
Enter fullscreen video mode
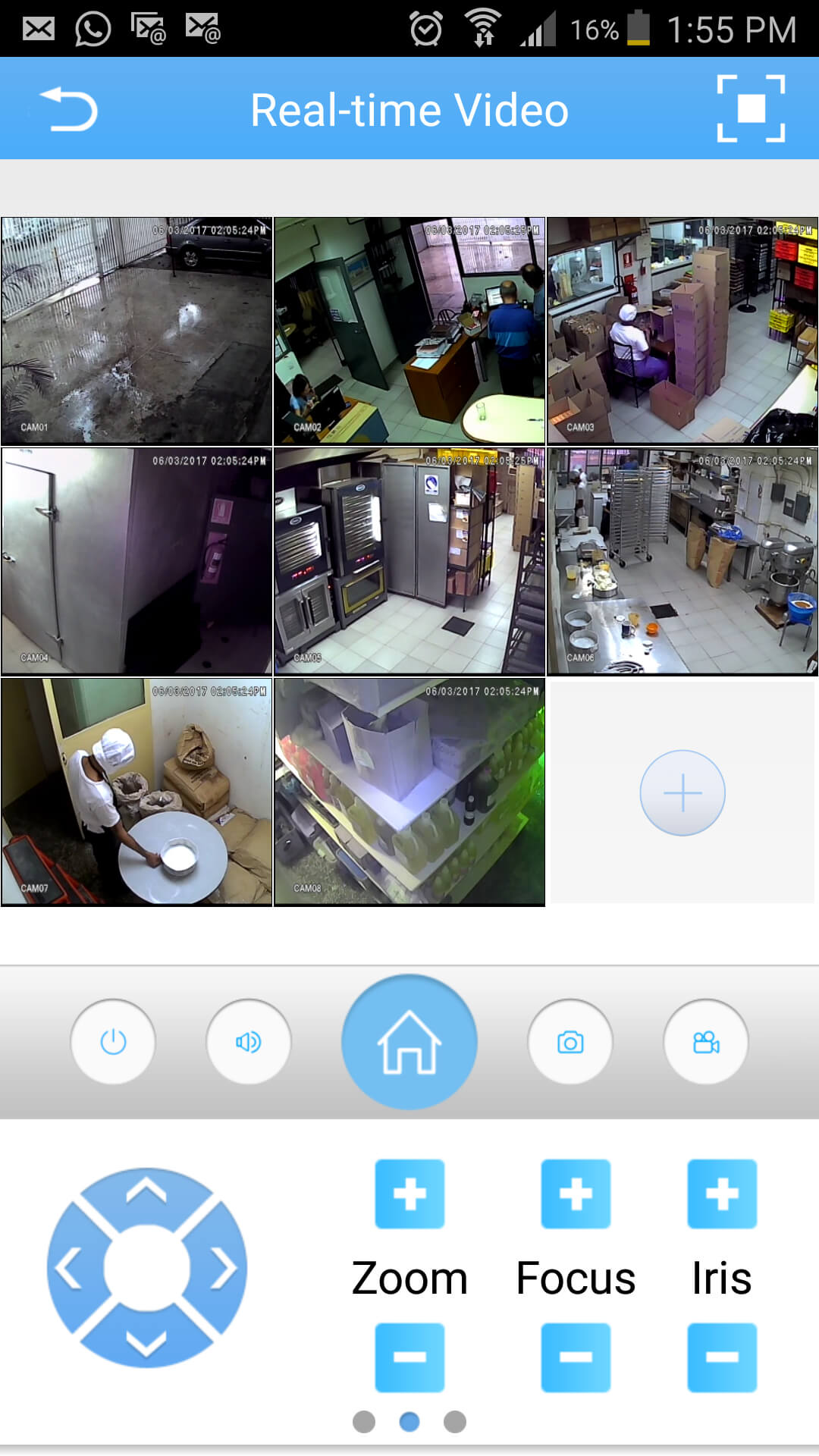[x=751, y=108]
